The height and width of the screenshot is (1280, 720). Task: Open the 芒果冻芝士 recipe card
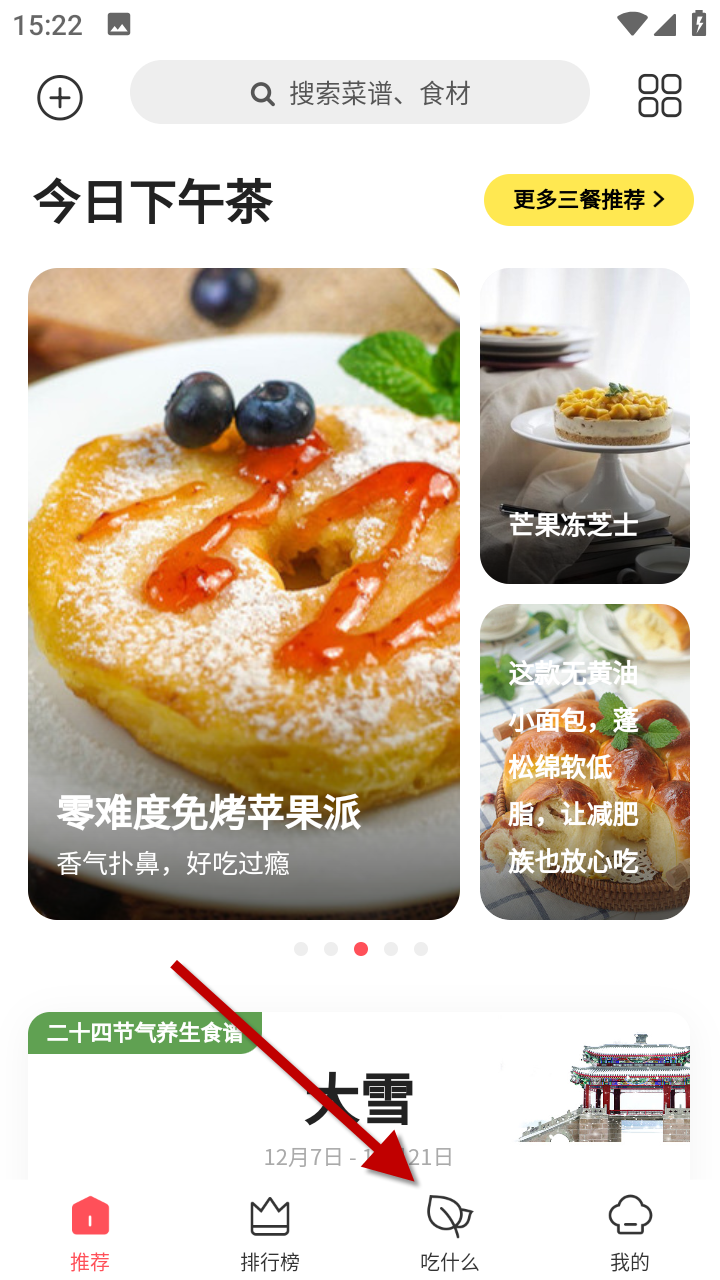click(585, 426)
